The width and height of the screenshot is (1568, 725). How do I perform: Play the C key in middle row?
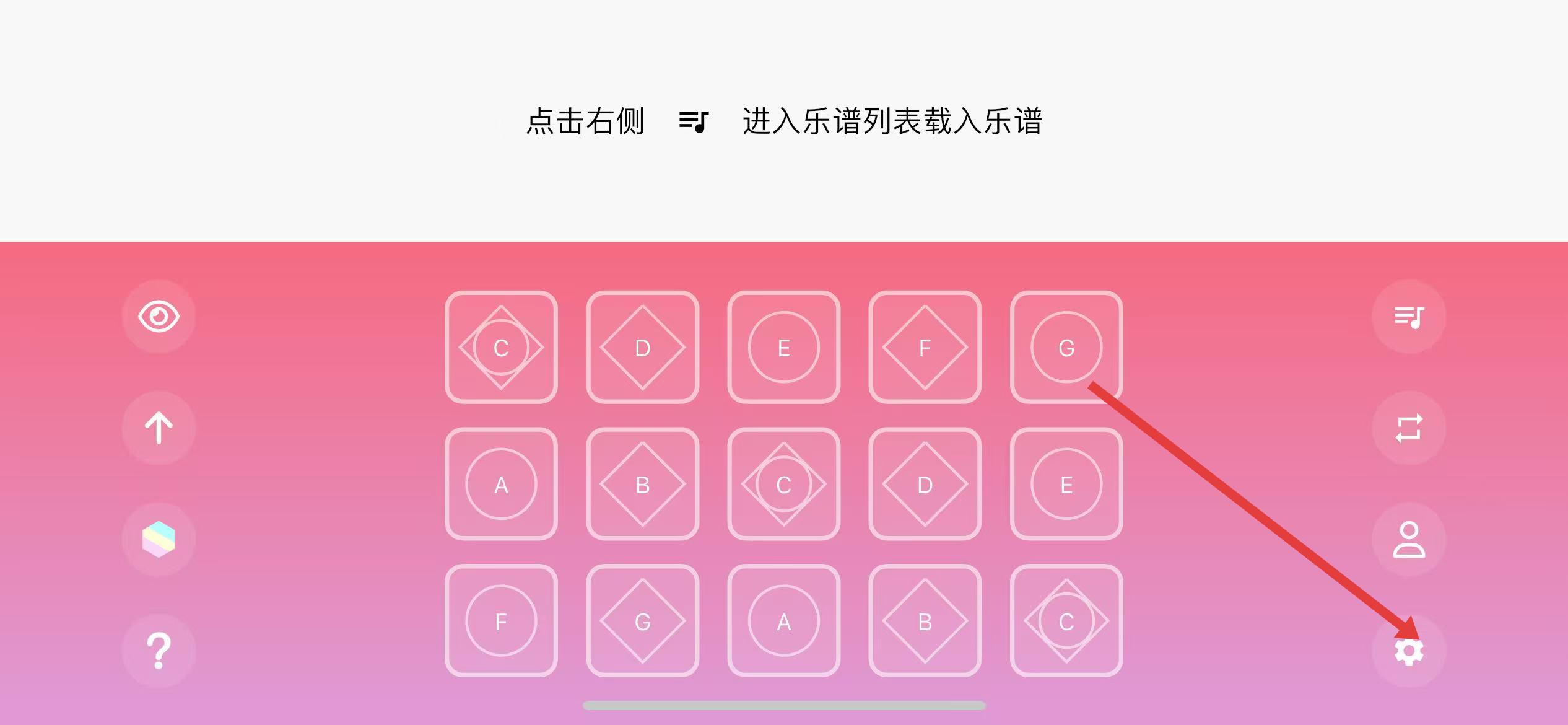[x=783, y=484]
